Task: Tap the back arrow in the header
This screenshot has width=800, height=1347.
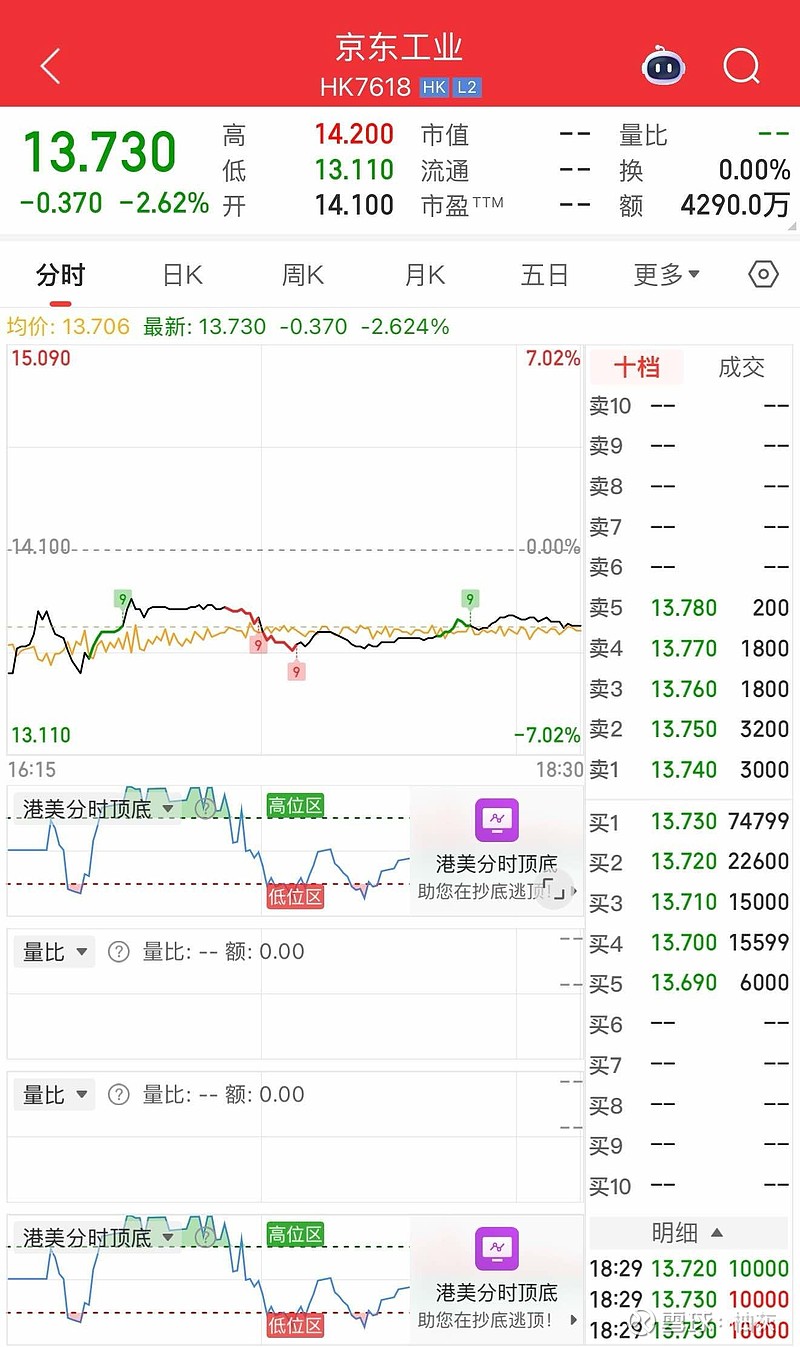Action: tap(48, 64)
